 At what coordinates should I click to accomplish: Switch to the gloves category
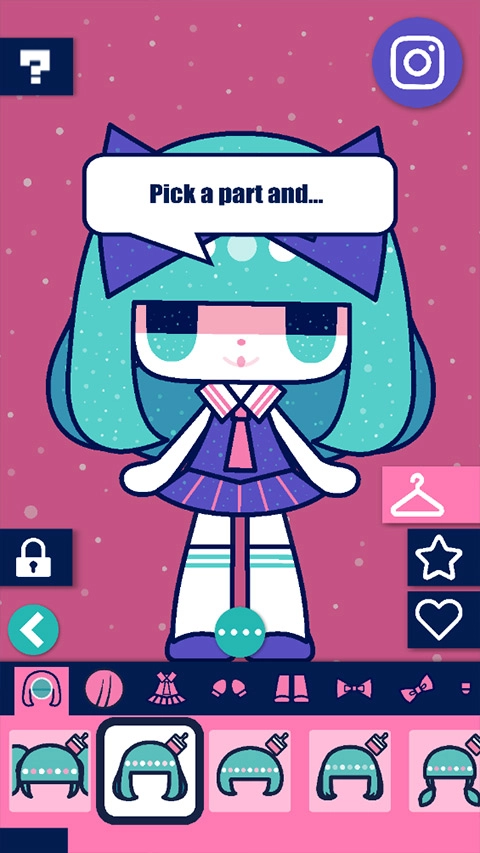point(229,689)
